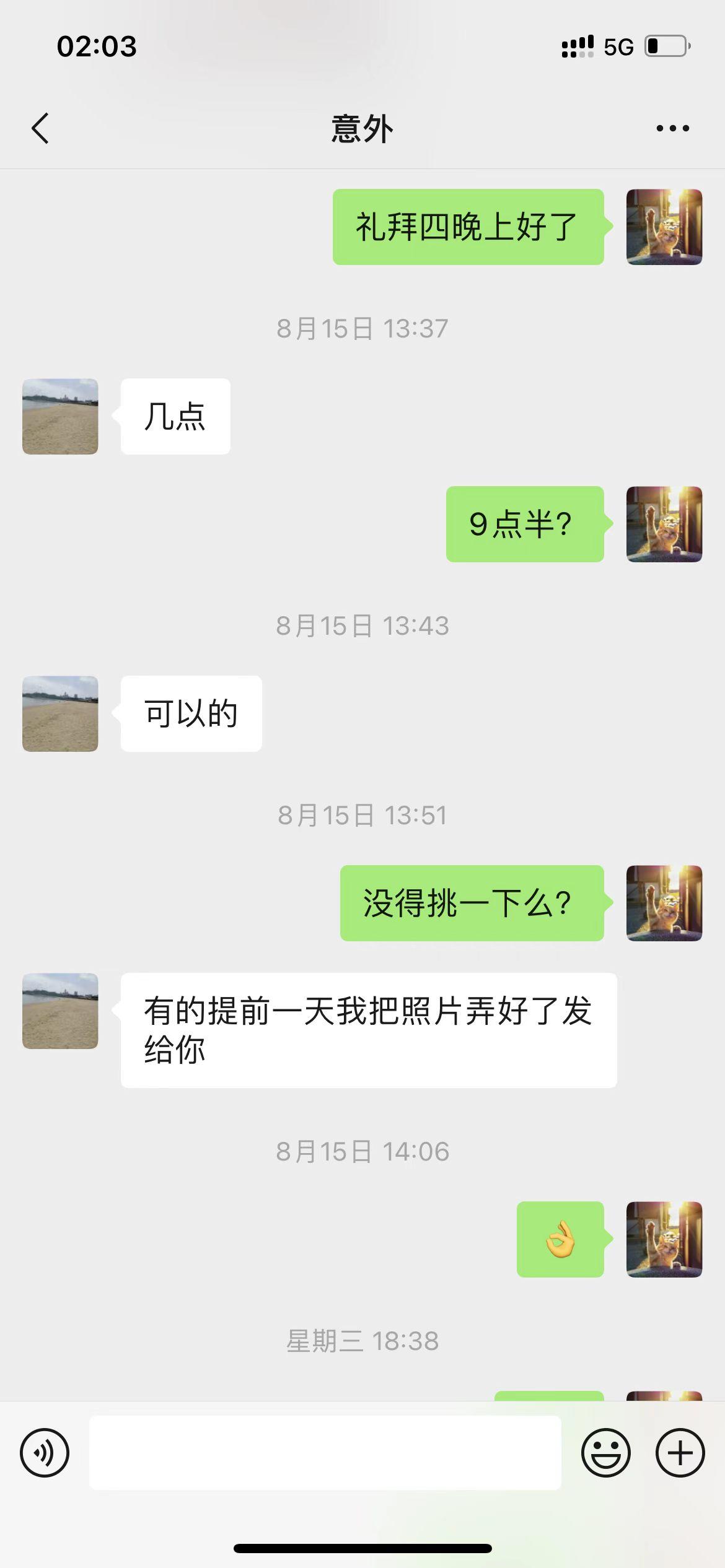
Task: Tap the 9点半? green bubble
Action: point(524,523)
